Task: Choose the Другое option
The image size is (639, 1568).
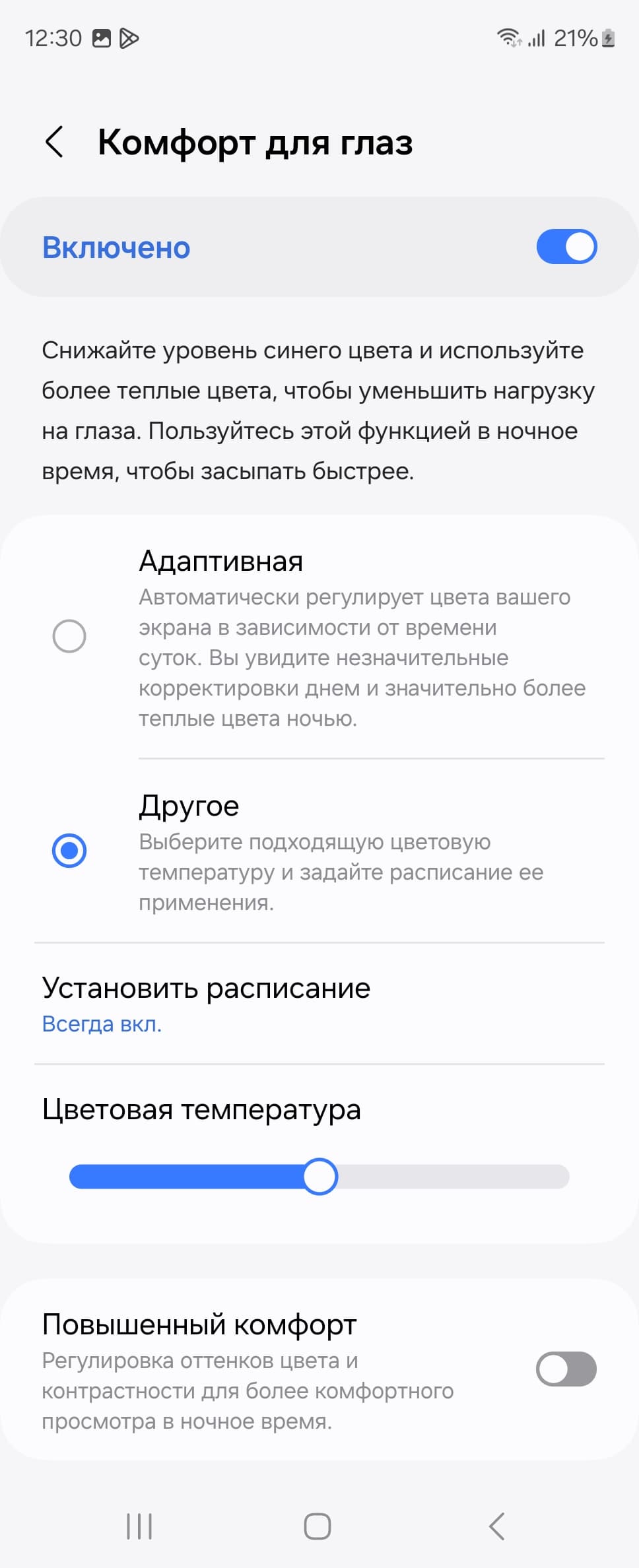Action: click(69, 850)
